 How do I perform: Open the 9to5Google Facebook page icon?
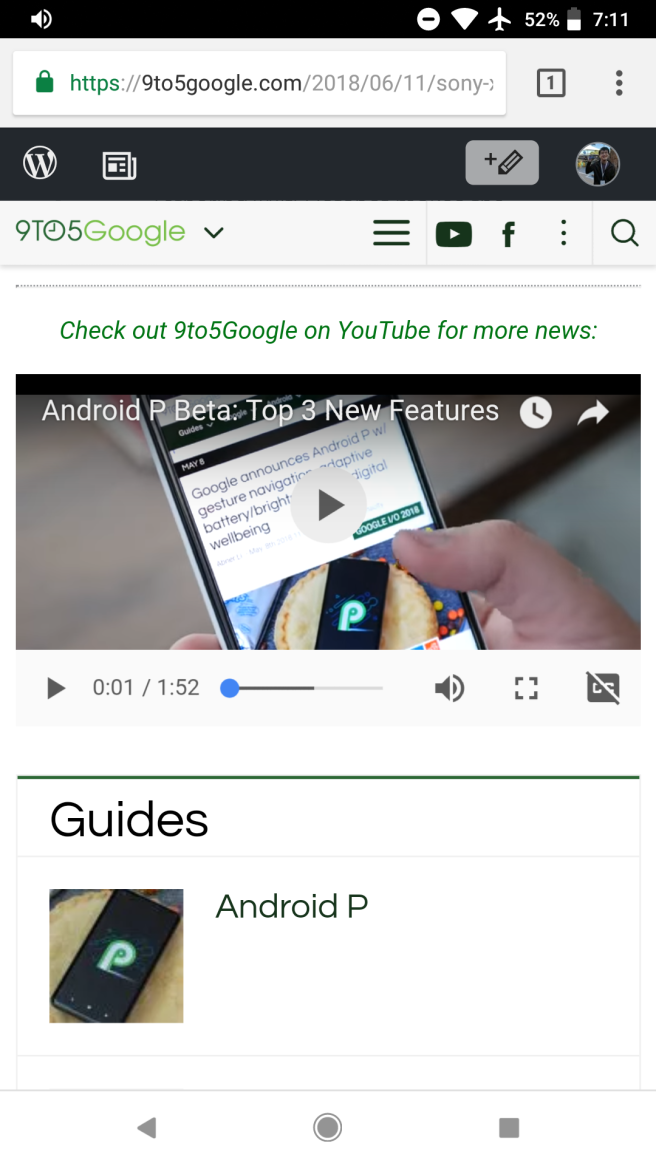point(509,235)
